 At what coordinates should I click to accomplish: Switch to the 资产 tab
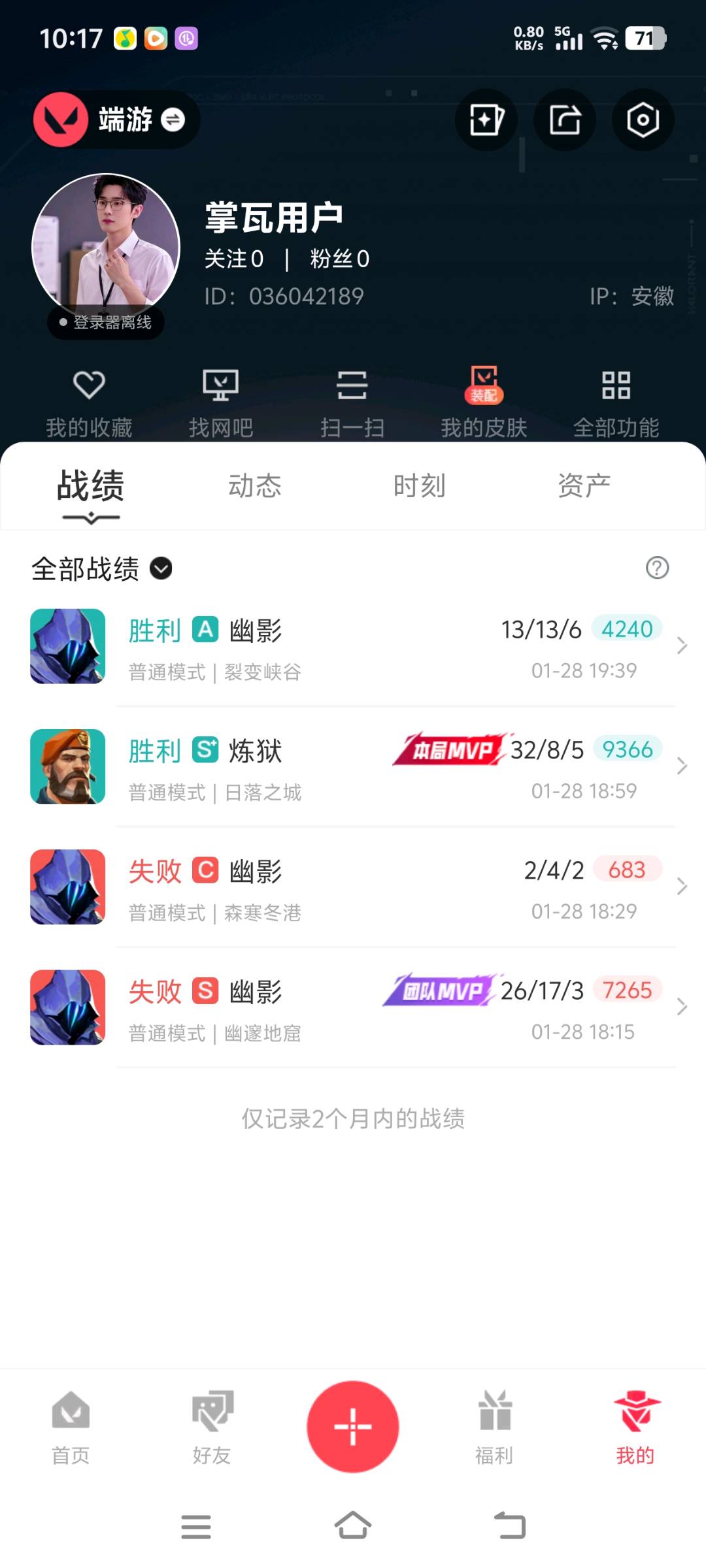point(584,486)
